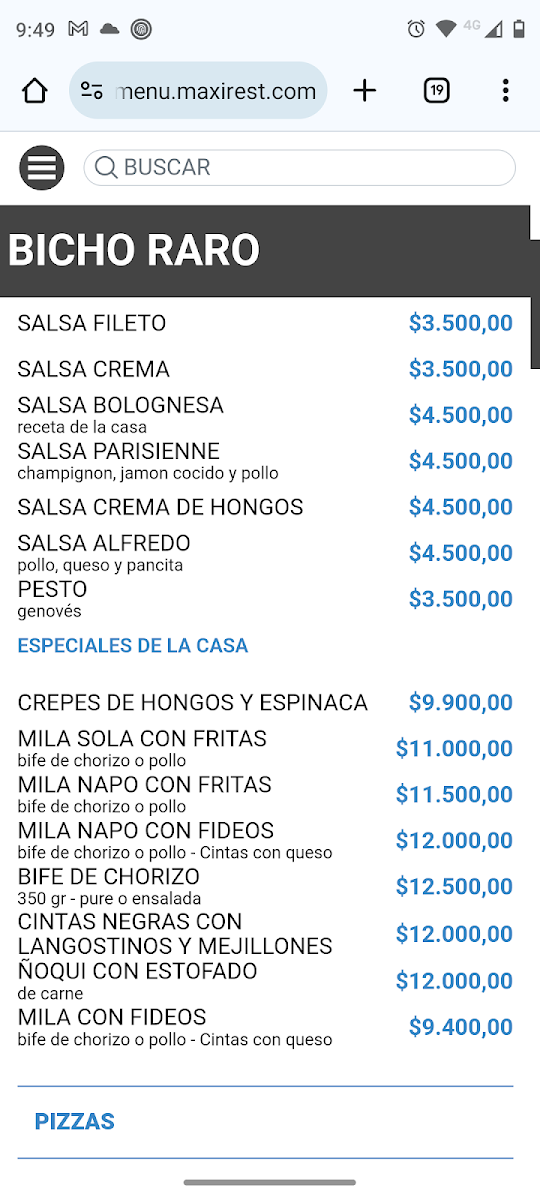
Task: Select the SALSA BOLOGNESA item
Action: point(265,415)
